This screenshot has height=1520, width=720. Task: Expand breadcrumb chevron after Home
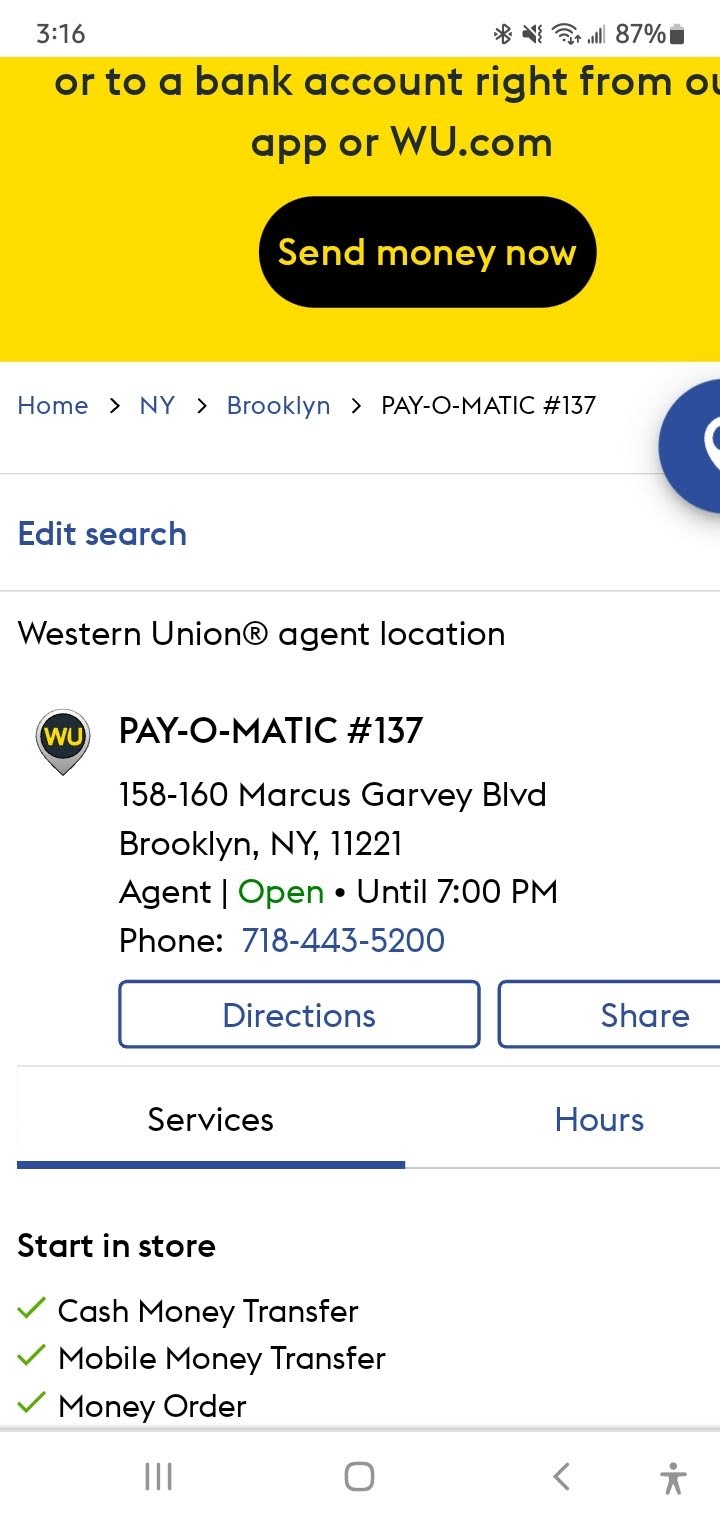(113, 405)
